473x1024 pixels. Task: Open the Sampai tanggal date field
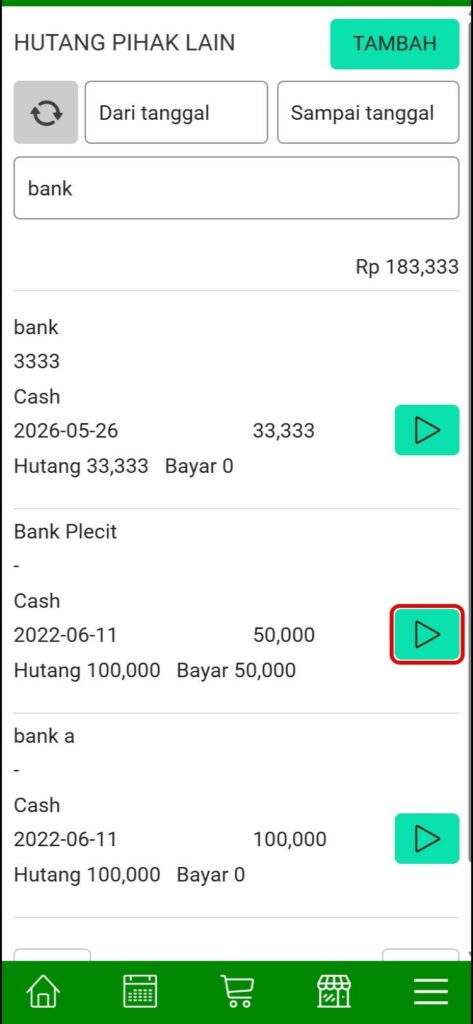(368, 112)
